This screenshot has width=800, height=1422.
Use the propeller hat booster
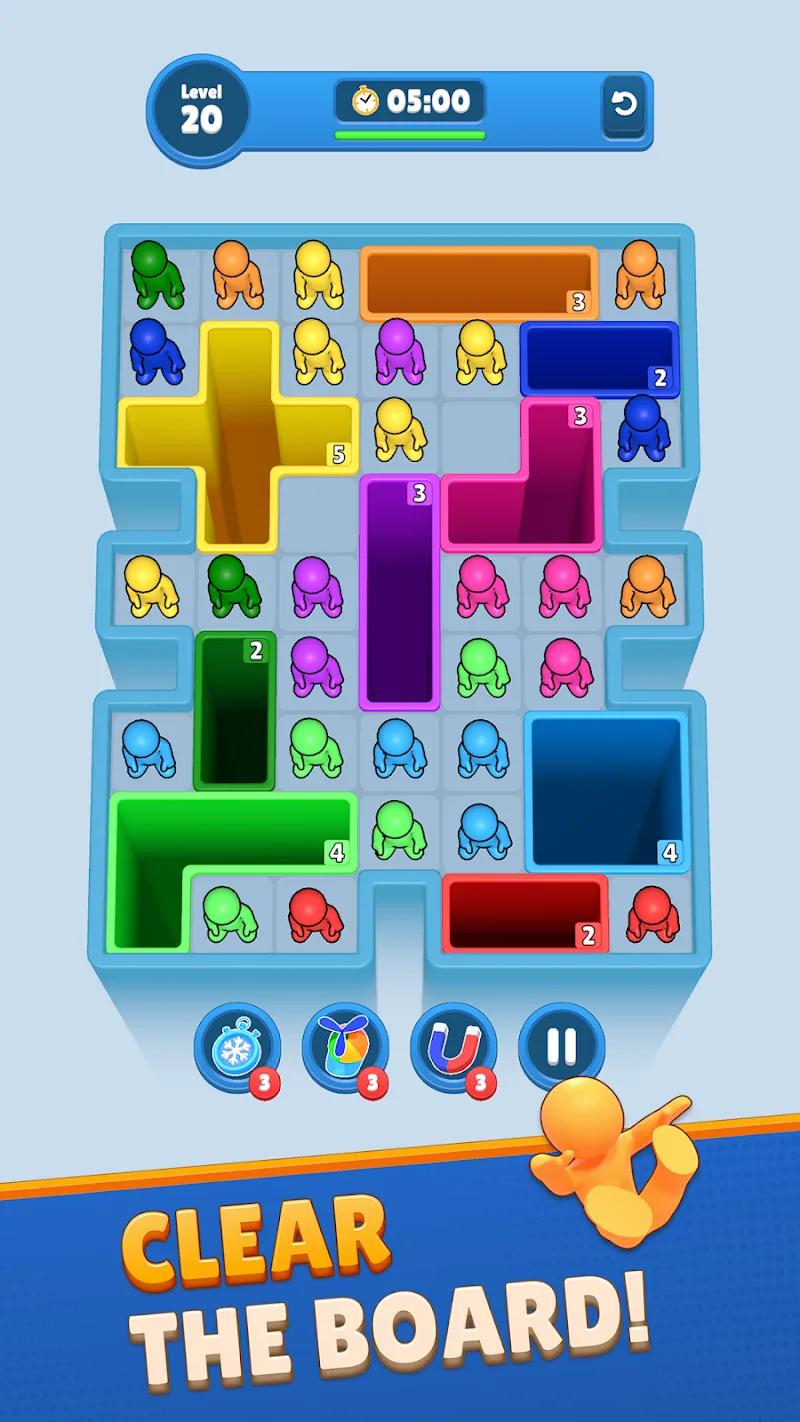[345, 1046]
